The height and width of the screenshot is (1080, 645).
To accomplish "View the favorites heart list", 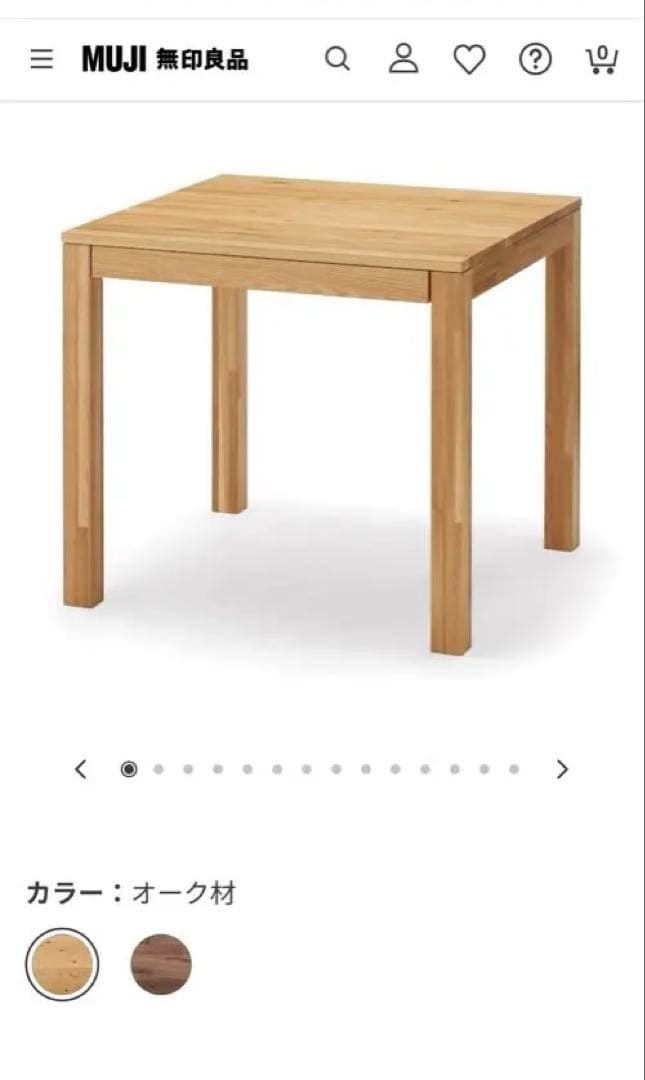I will (469, 60).
